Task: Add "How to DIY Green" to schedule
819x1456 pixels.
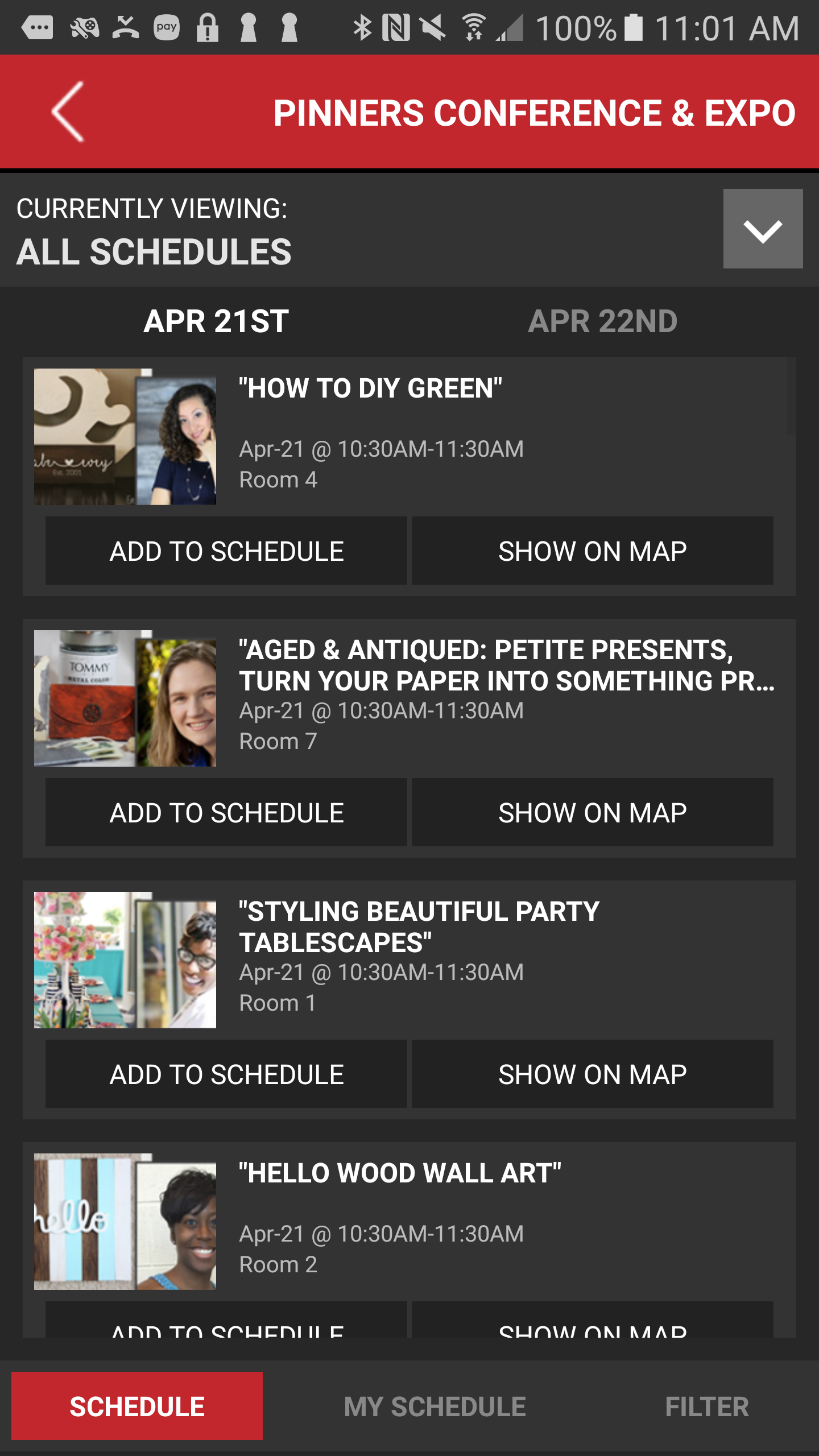Action: tap(226, 551)
